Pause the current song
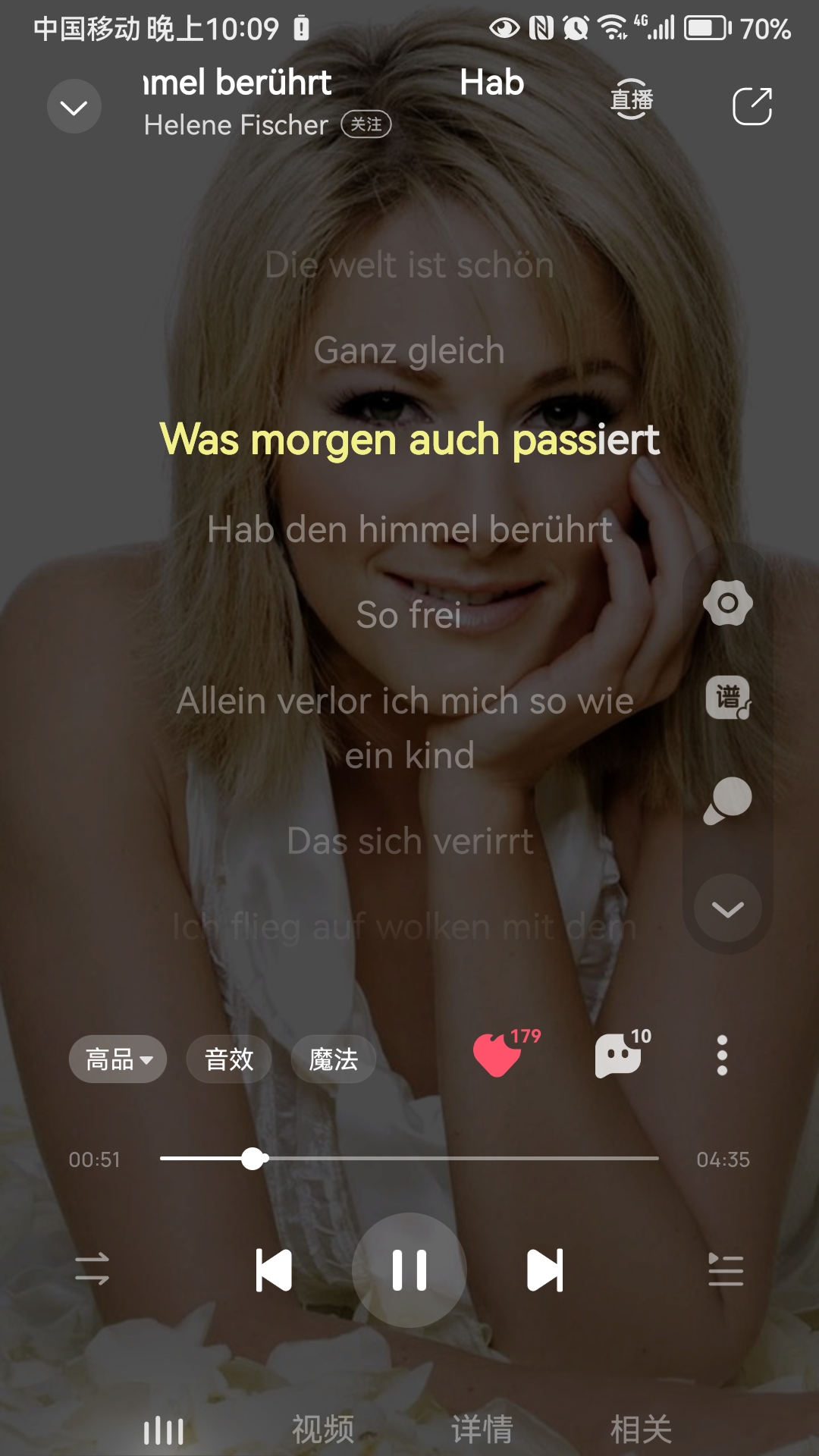 409,1269
